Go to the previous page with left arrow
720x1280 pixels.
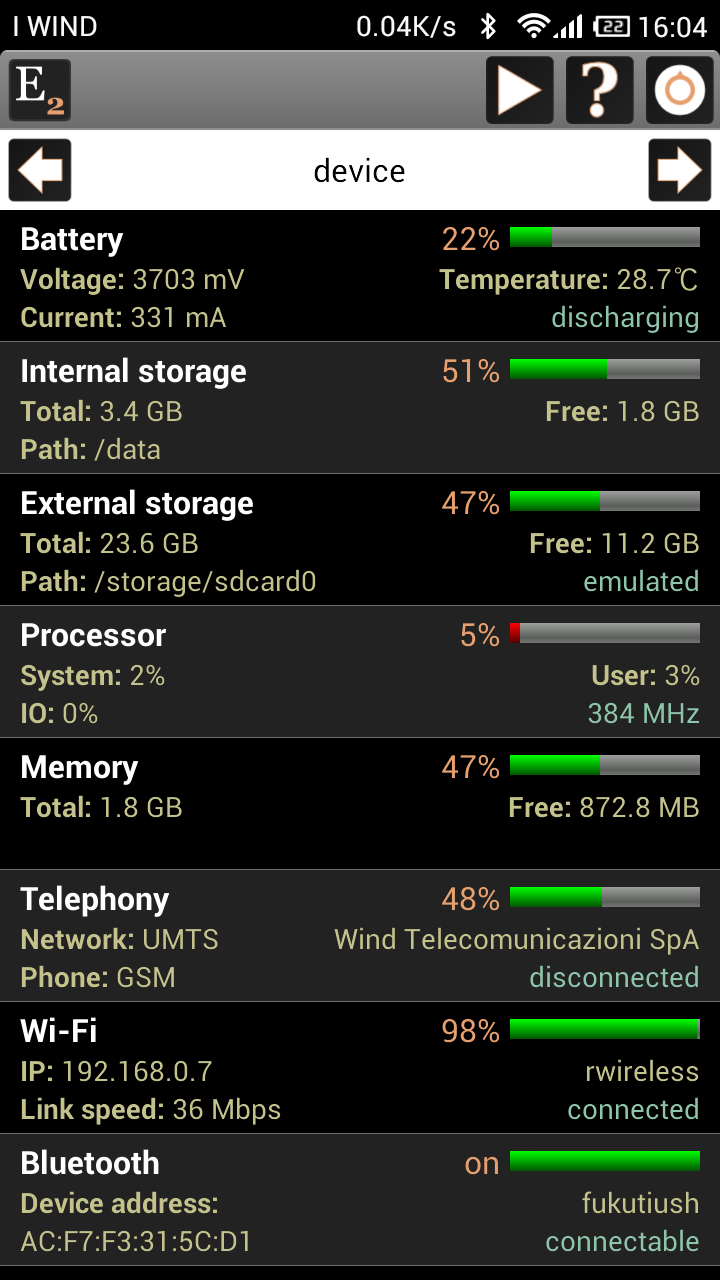40,170
